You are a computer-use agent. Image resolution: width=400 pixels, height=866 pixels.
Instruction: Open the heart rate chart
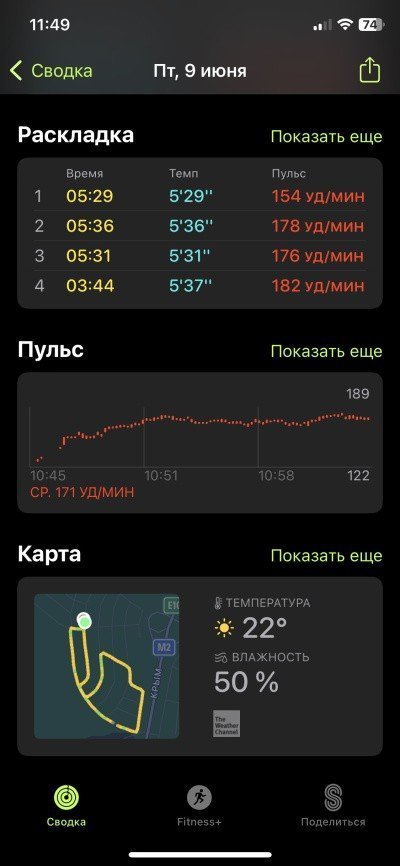click(x=200, y=442)
